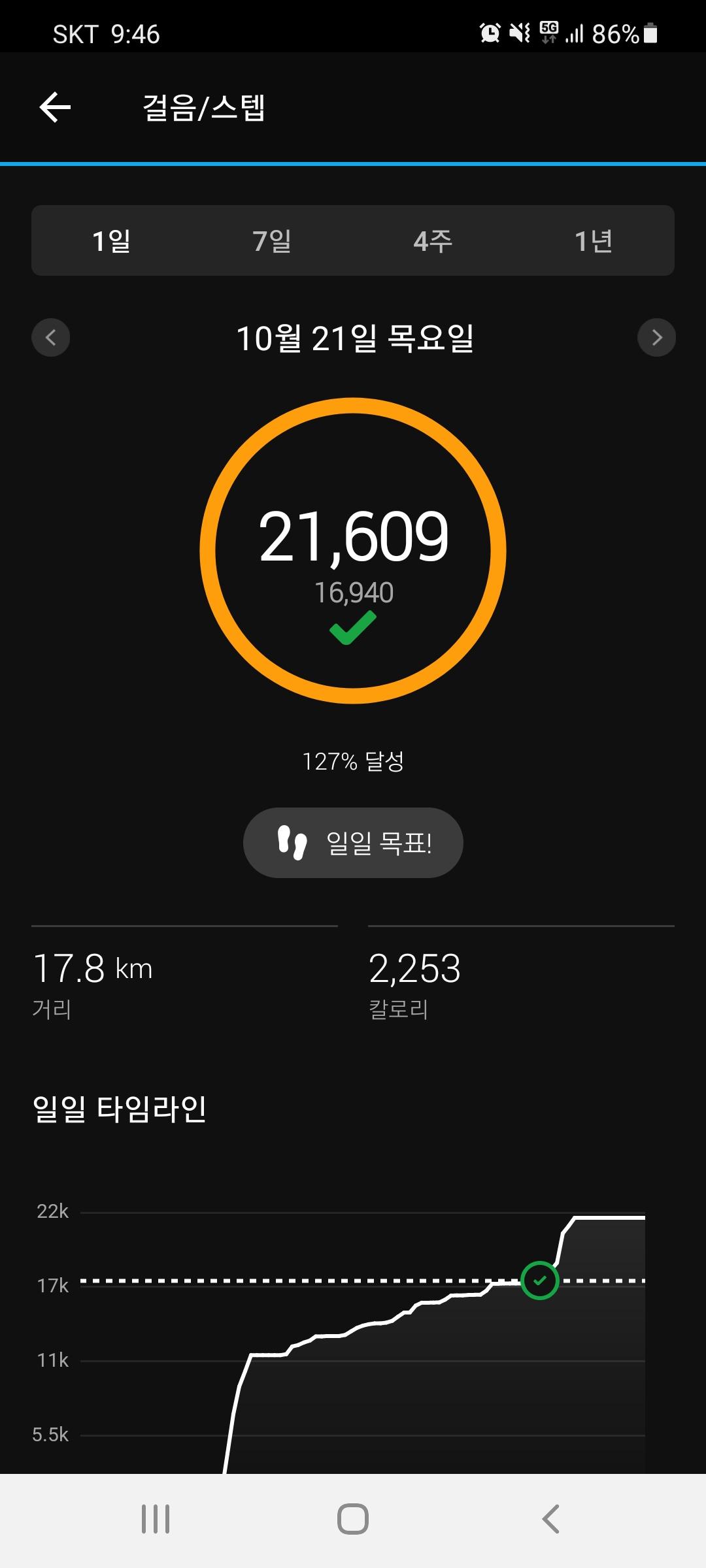Select the 1일 tab
This screenshot has height=1568, width=706.
(x=112, y=241)
